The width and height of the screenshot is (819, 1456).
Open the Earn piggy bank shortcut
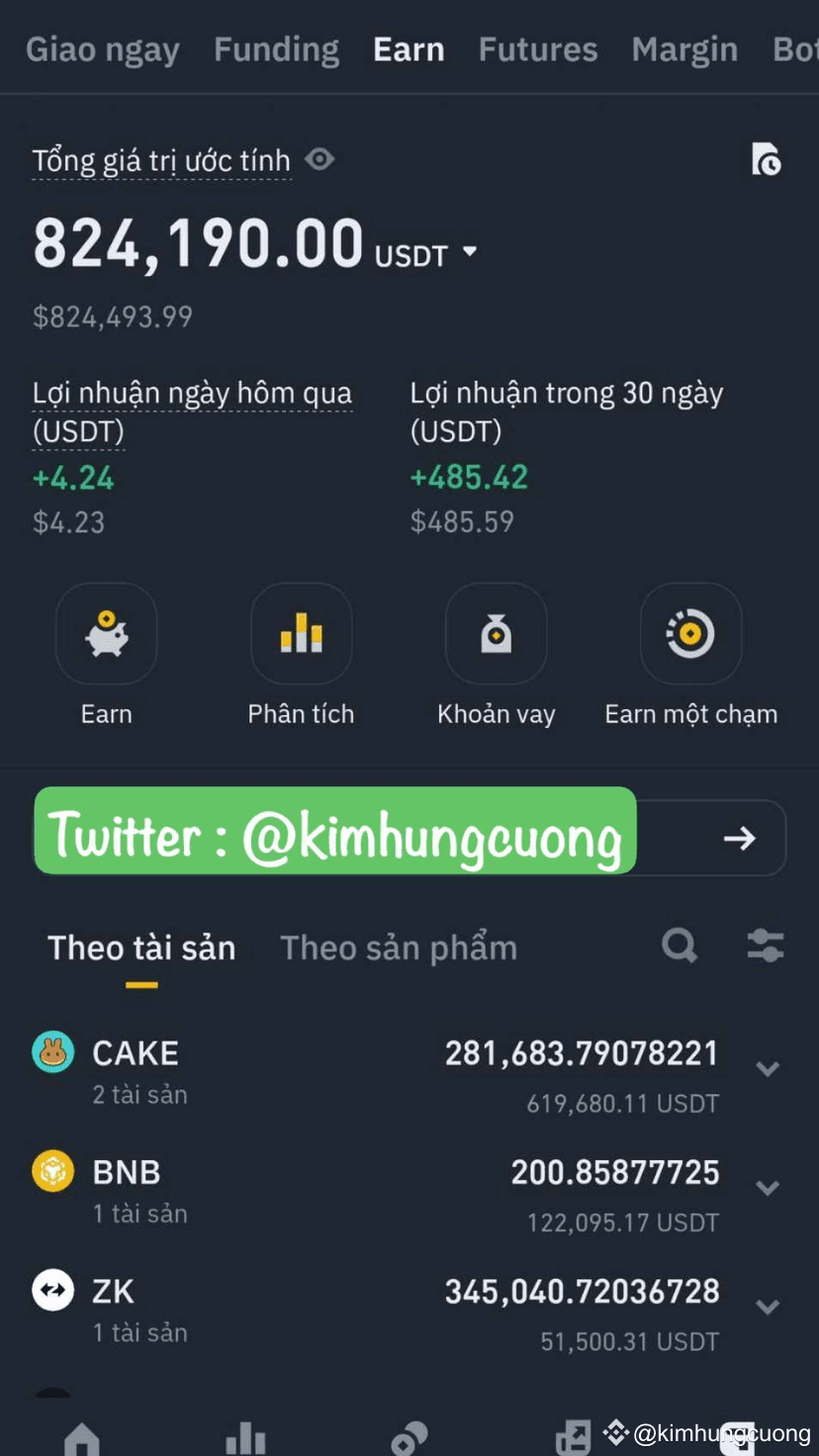[x=106, y=634]
